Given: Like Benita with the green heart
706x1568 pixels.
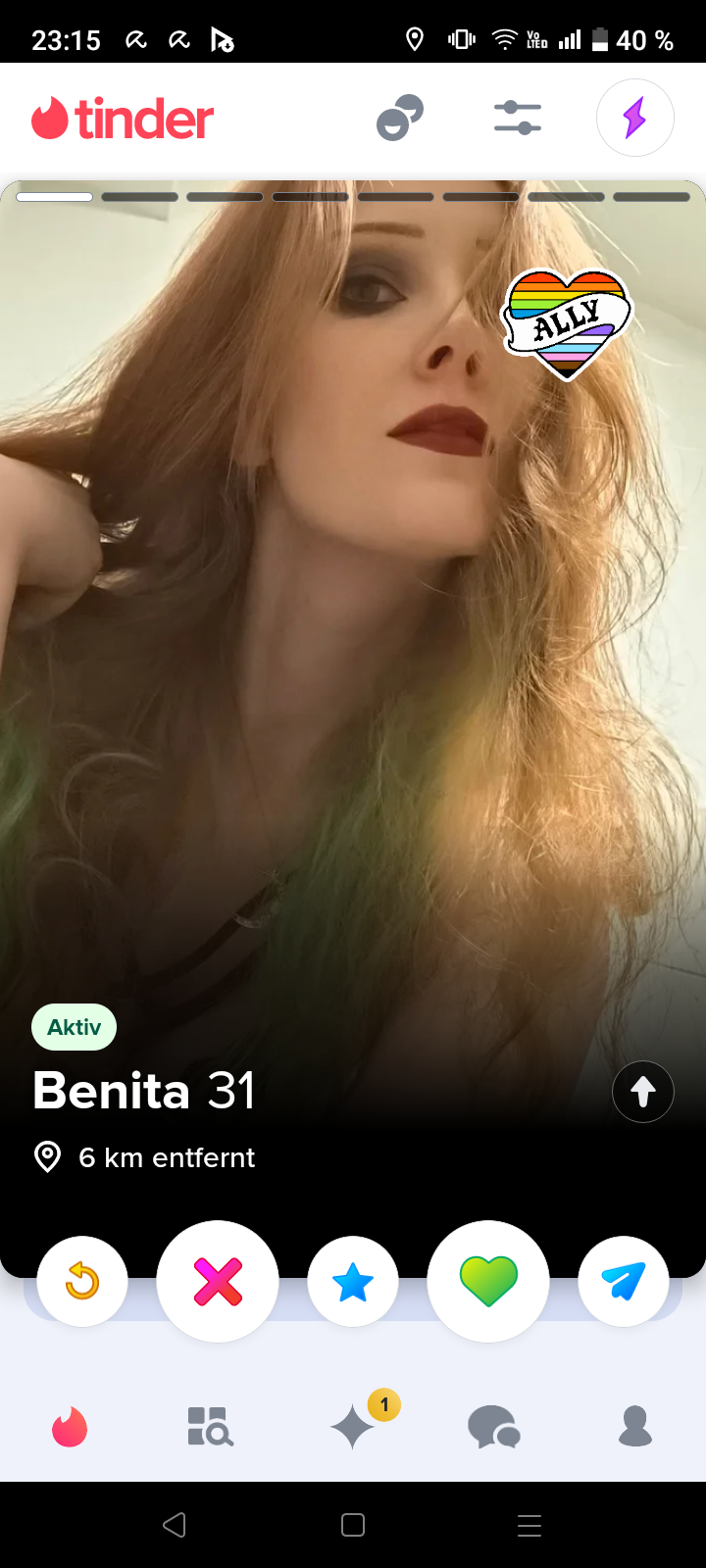Looking at the screenshot, I should coord(488,1281).
